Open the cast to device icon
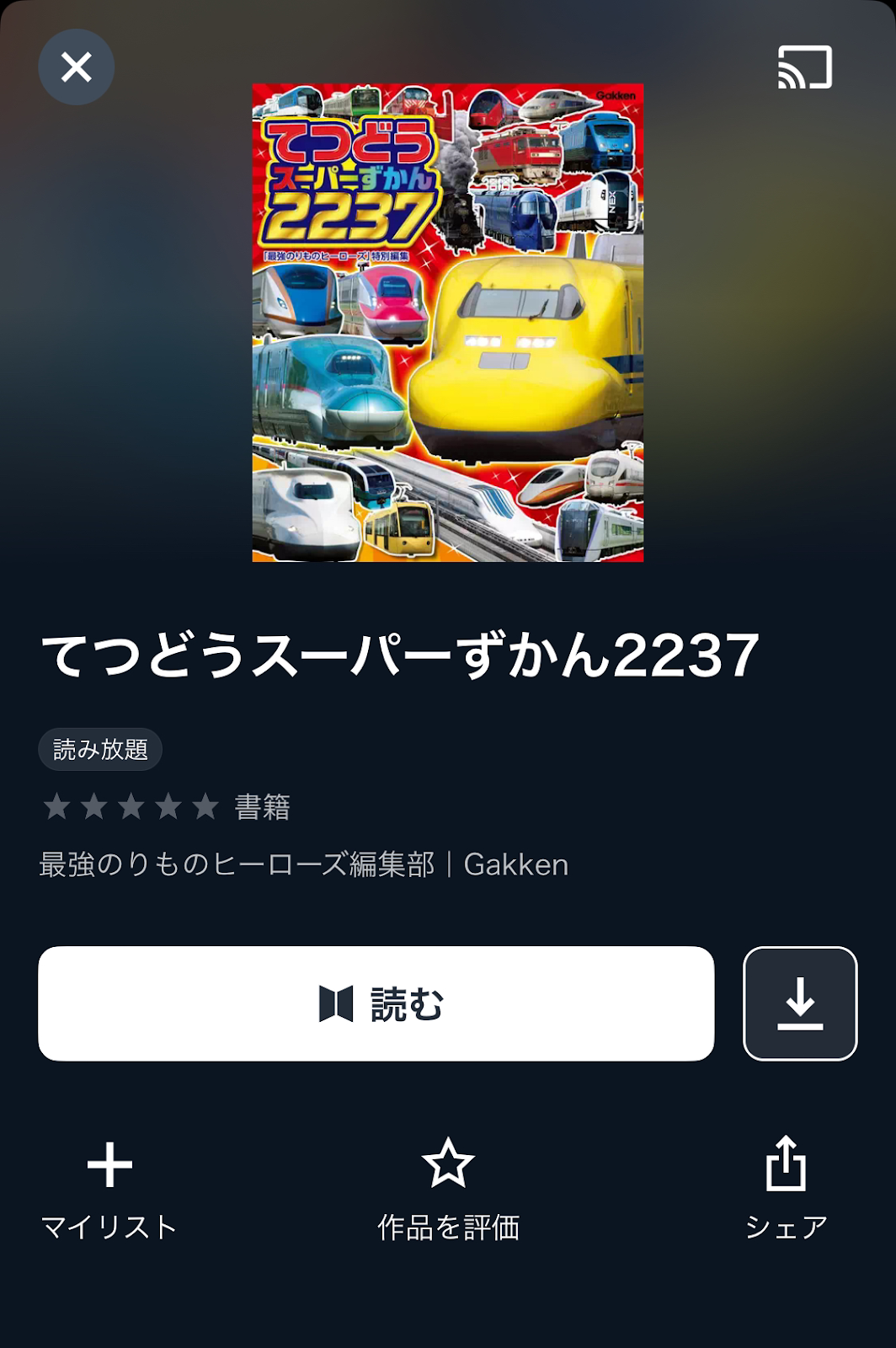896x1348 pixels. pyautogui.click(x=804, y=67)
